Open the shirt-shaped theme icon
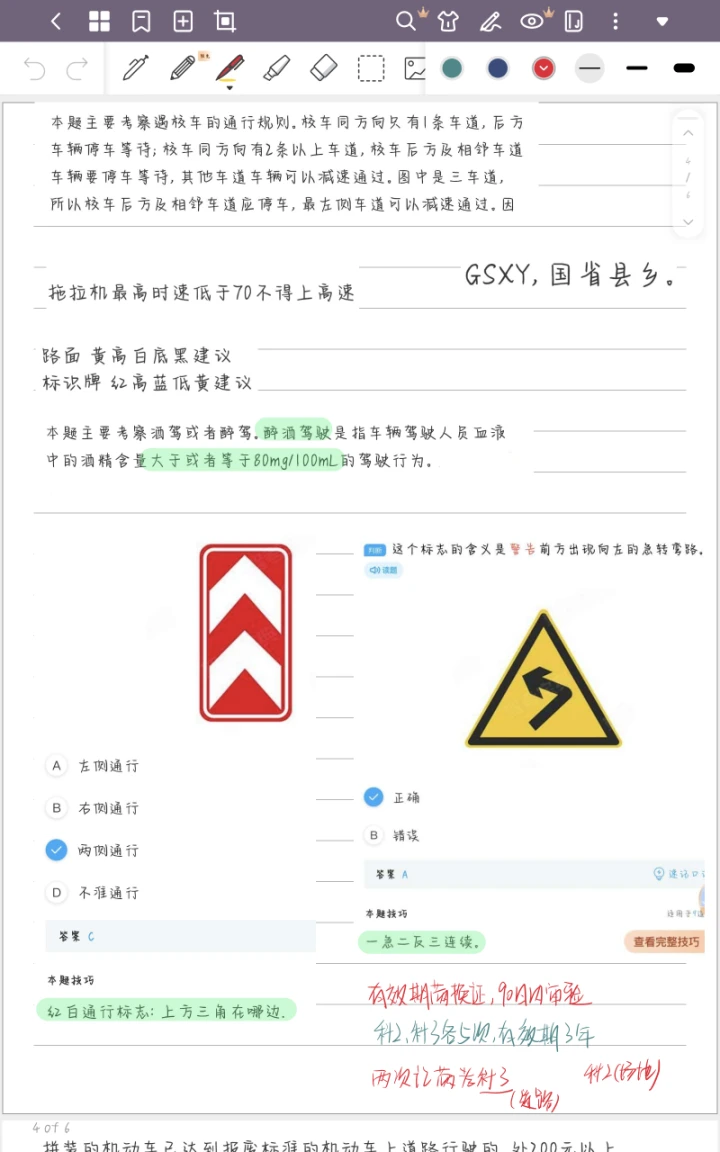This screenshot has height=1152, width=720. 448,21
